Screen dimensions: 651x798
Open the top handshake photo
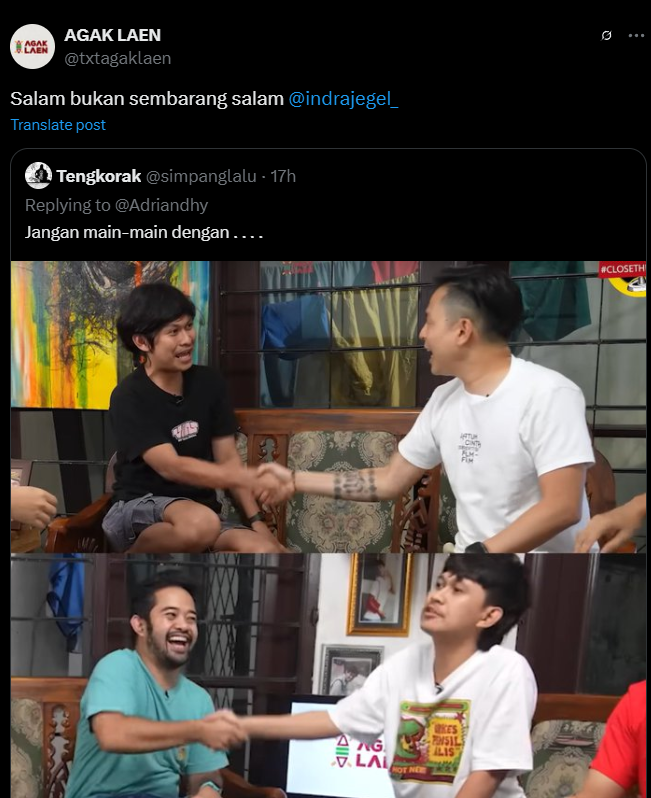click(328, 406)
